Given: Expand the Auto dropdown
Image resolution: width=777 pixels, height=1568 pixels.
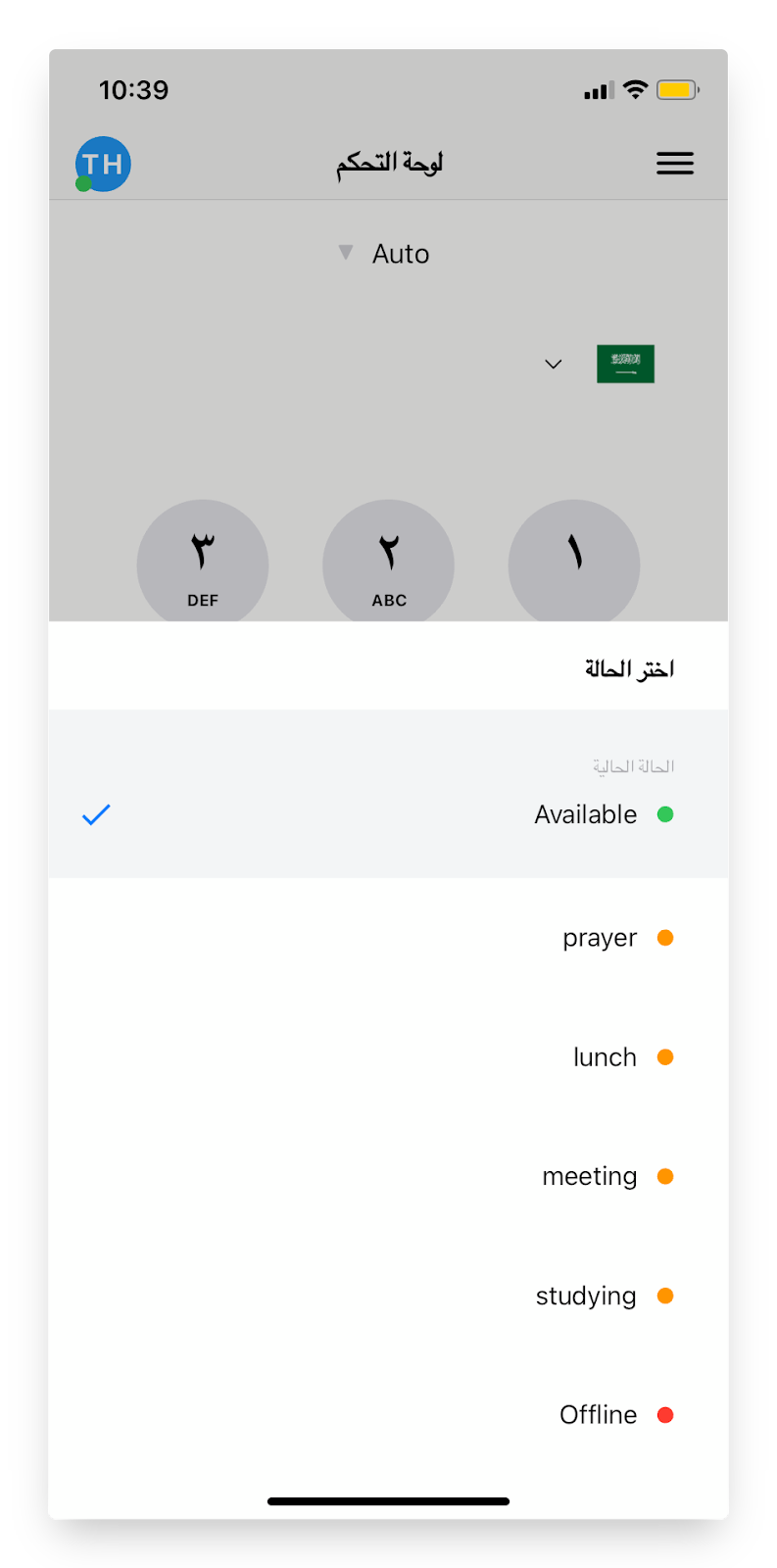Looking at the screenshot, I should (385, 254).
